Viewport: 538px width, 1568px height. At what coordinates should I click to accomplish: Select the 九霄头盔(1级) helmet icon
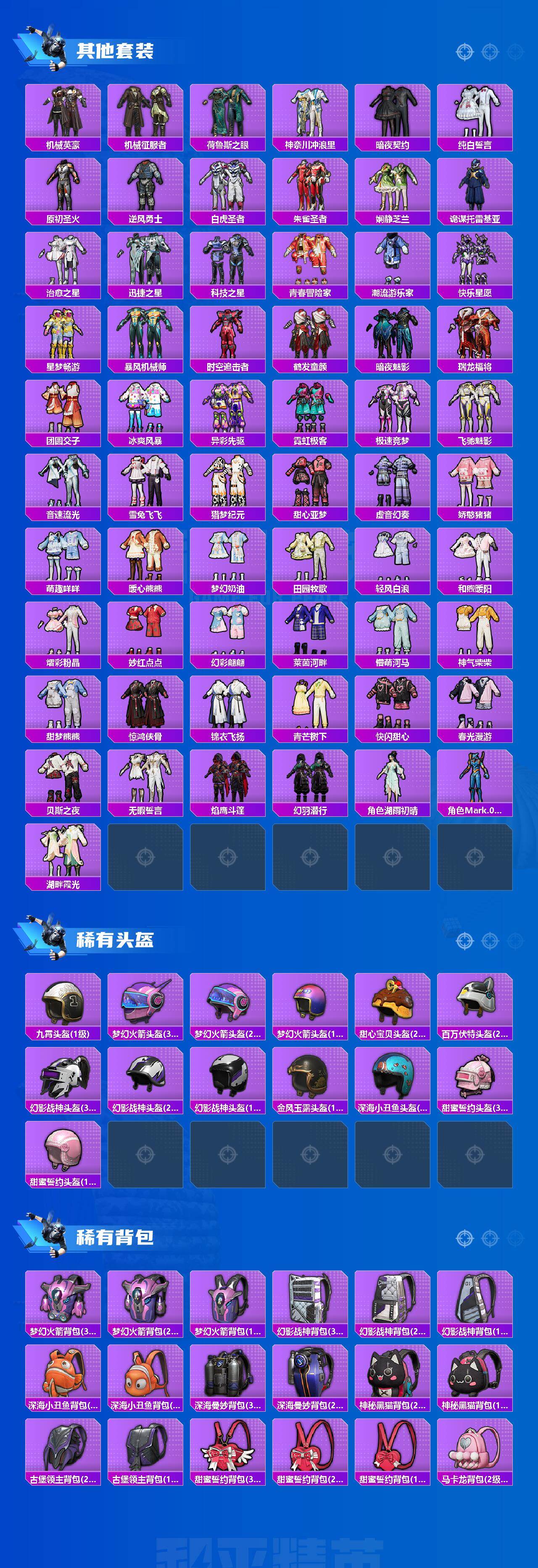coord(59,1003)
